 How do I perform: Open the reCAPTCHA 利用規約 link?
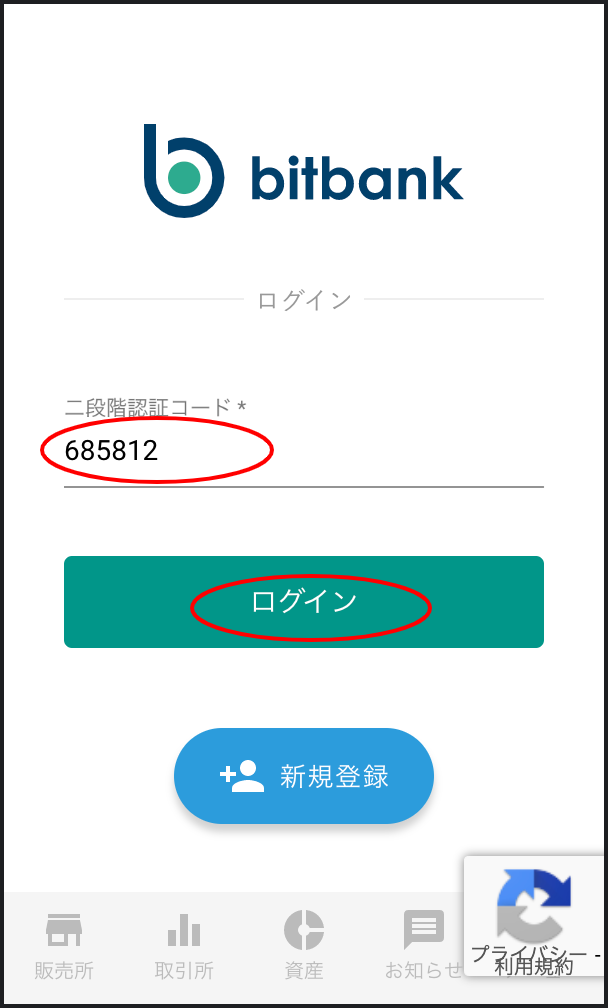tap(533, 966)
